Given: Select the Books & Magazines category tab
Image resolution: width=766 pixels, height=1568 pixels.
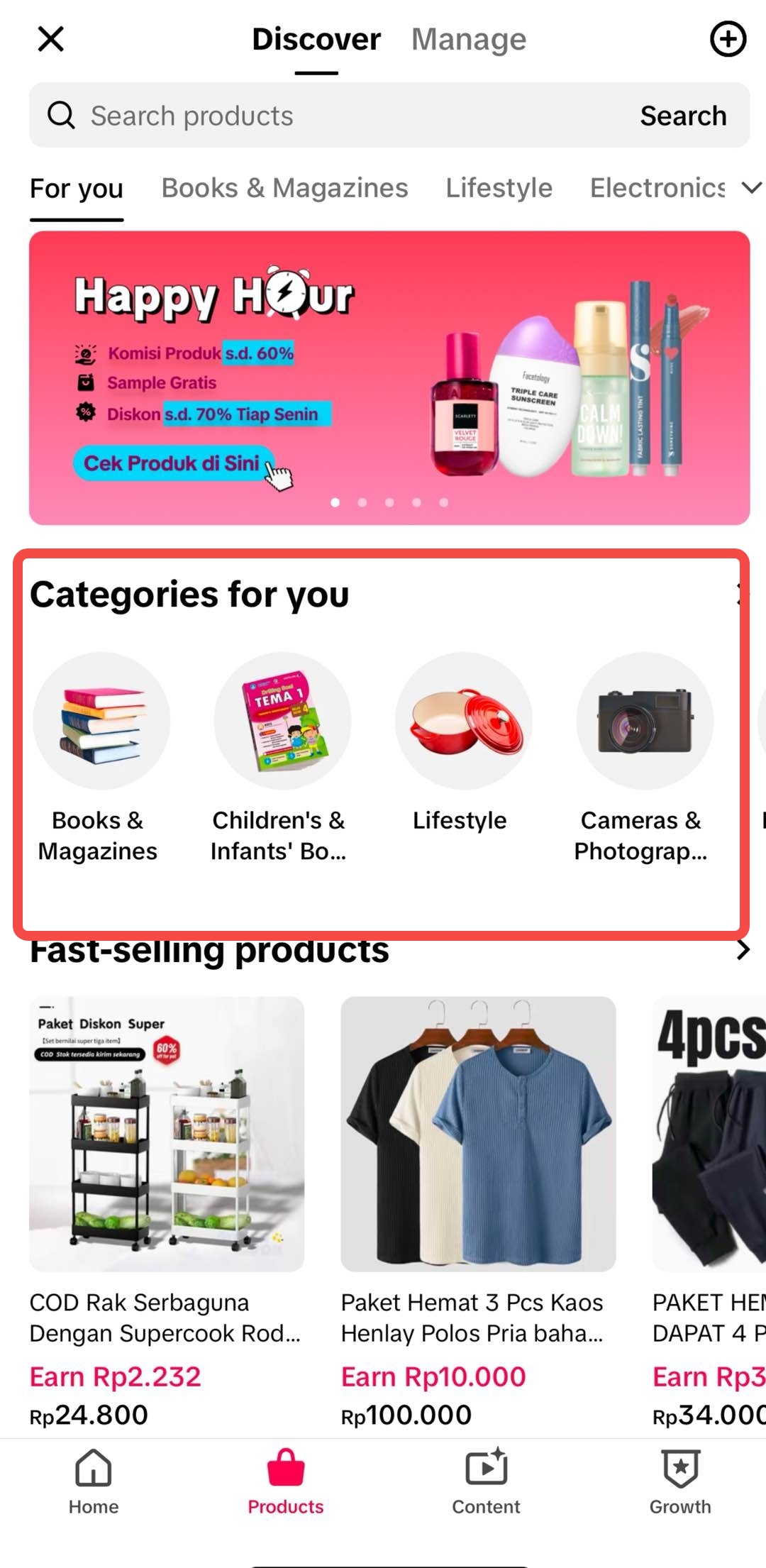Looking at the screenshot, I should click(x=284, y=188).
